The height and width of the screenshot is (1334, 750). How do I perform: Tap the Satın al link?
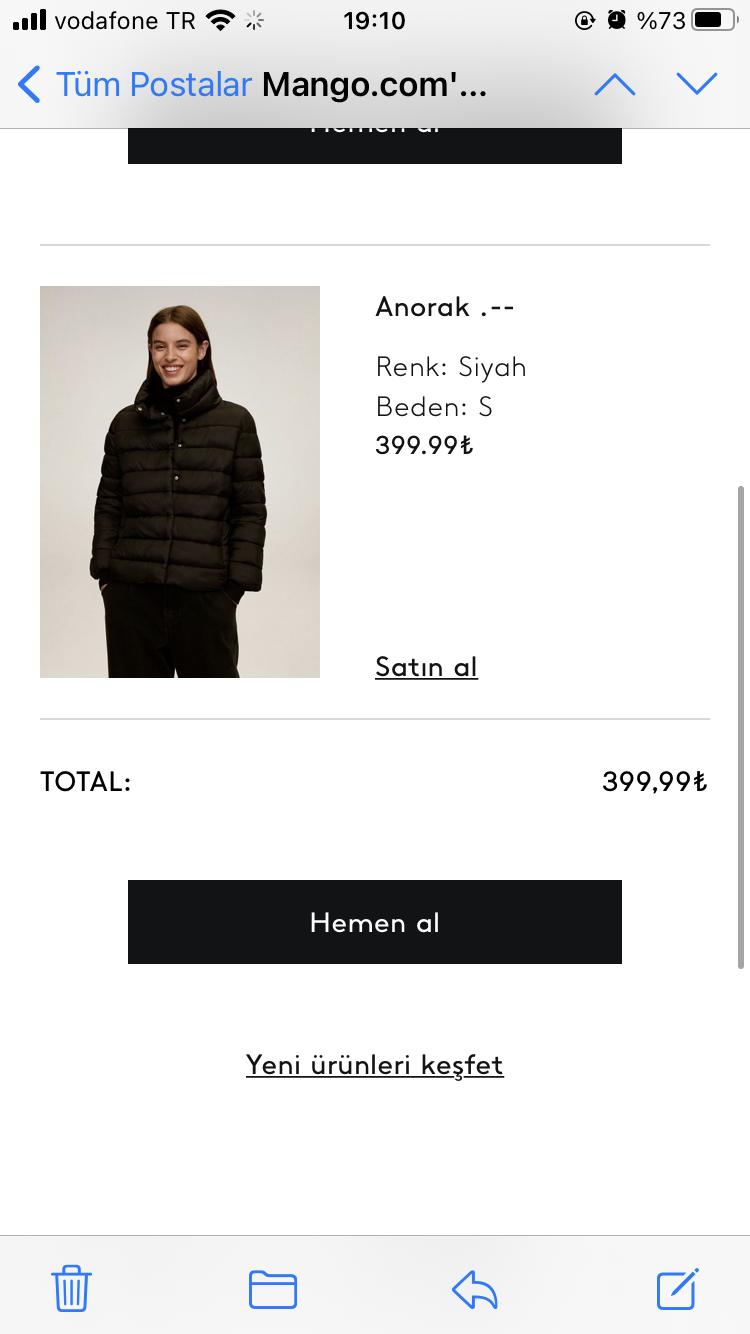(427, 667)
